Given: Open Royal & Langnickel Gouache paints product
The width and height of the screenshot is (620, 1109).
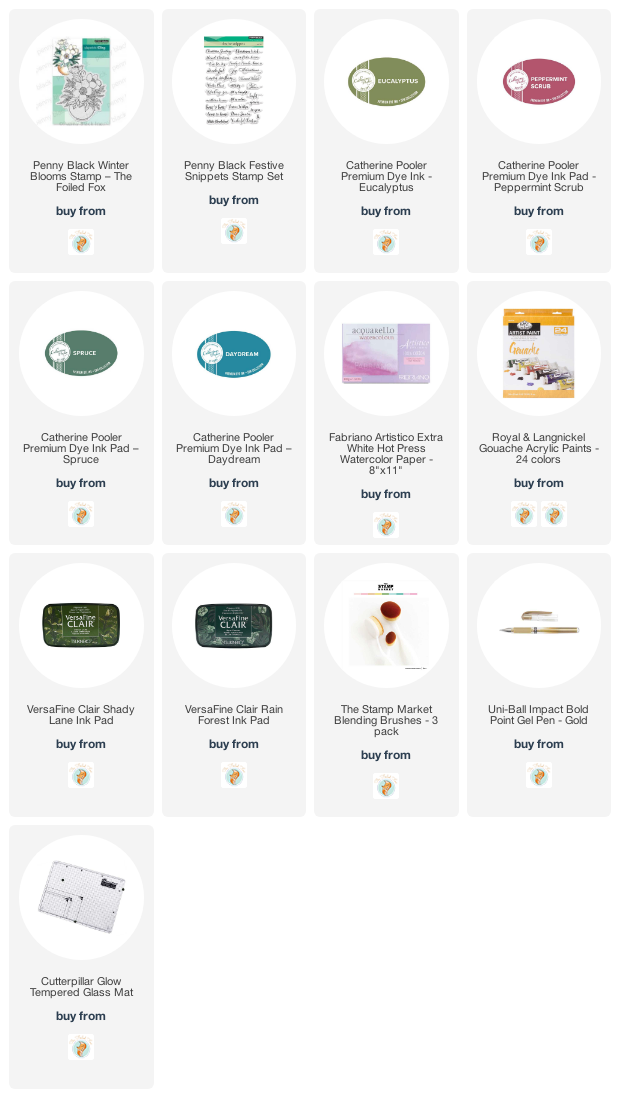Looking at the screenshot, I should [x=539, y=448].
